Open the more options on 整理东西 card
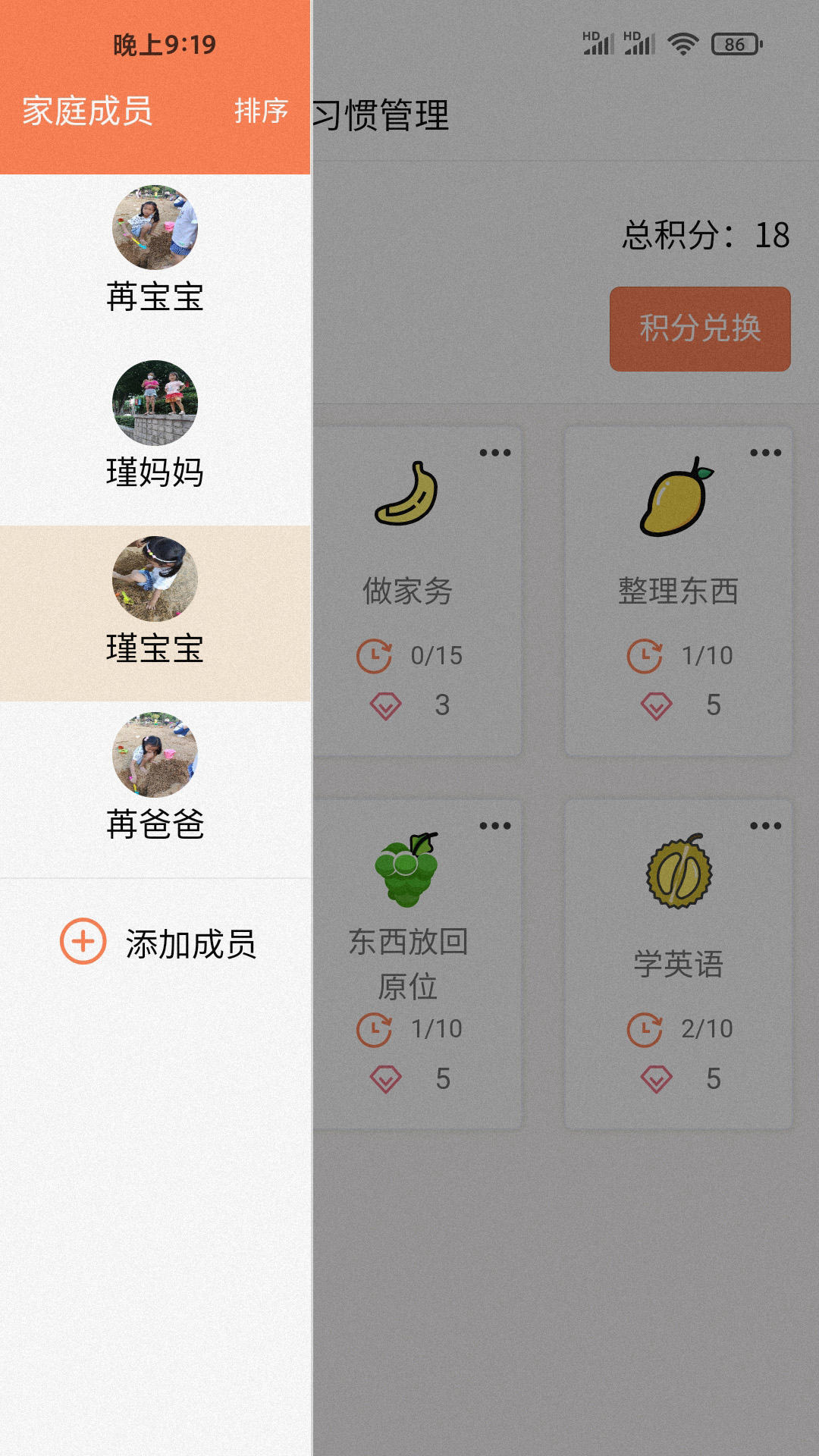819x1456 pixels. pyautogui.click(x=765, y=453)
